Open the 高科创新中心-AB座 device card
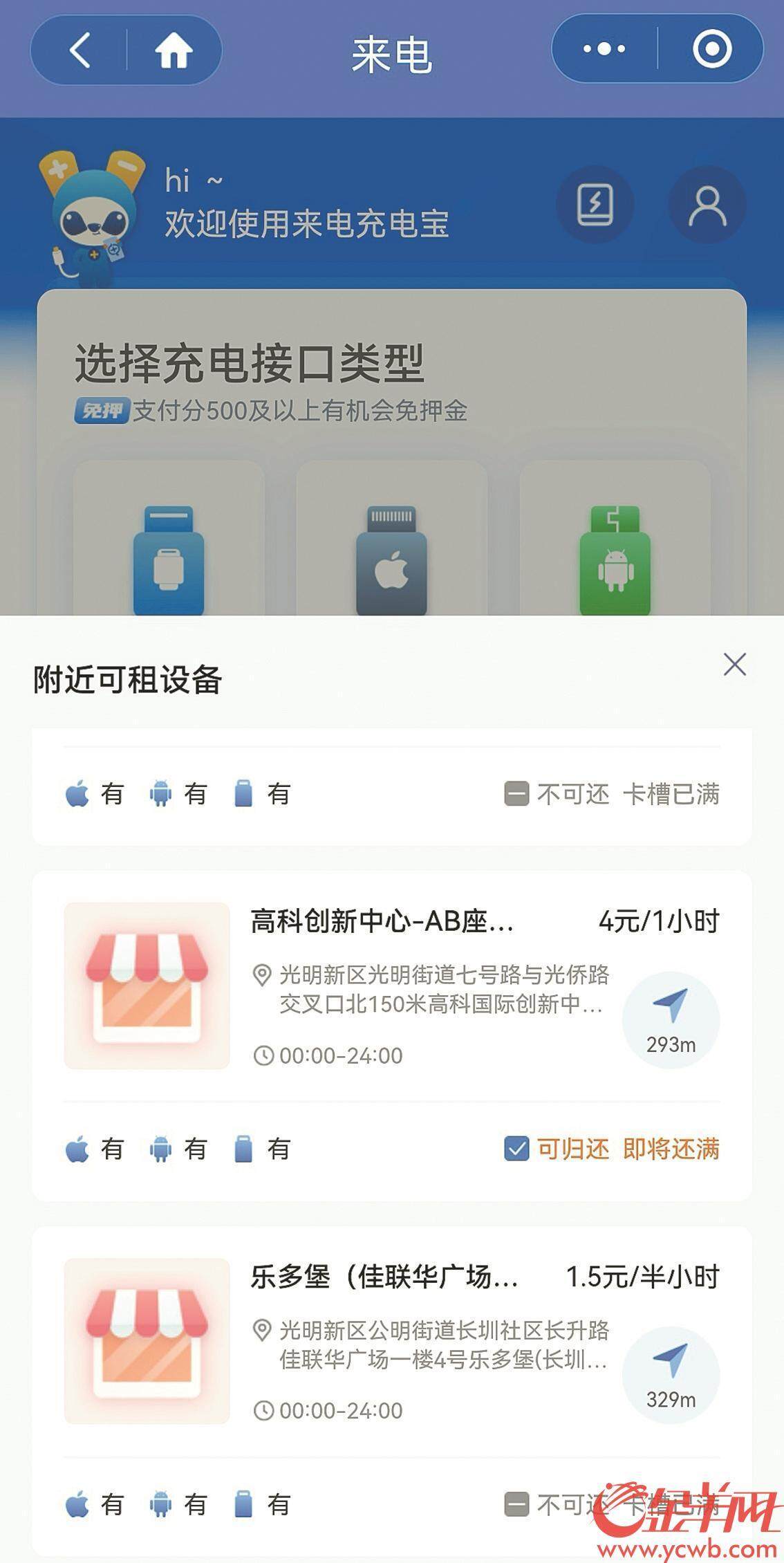The height and width of the screenshot is (1563, 784). (x=382, y=922)
